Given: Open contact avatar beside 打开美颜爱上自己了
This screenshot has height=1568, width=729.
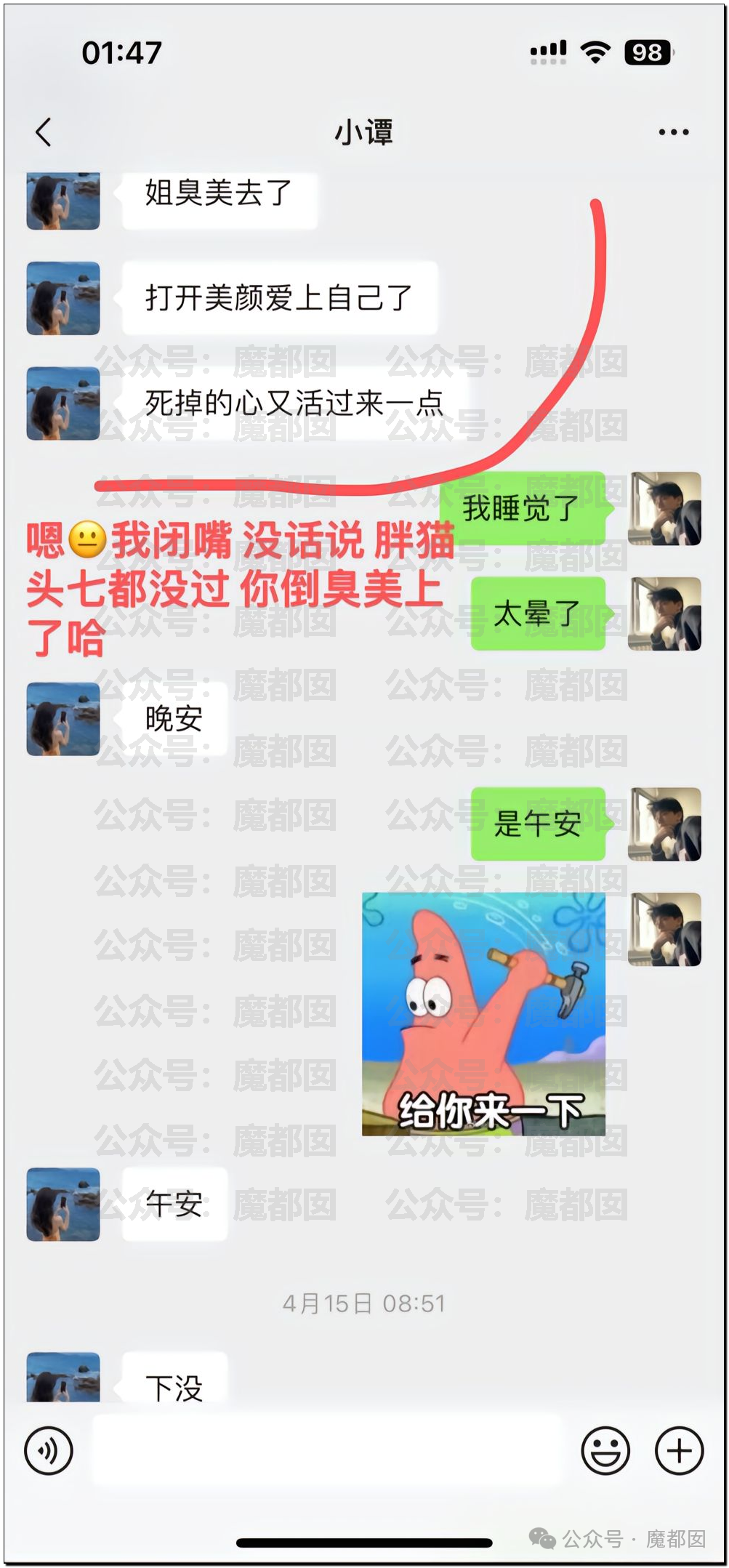Looking at the screenshot, I should (63, 298).
